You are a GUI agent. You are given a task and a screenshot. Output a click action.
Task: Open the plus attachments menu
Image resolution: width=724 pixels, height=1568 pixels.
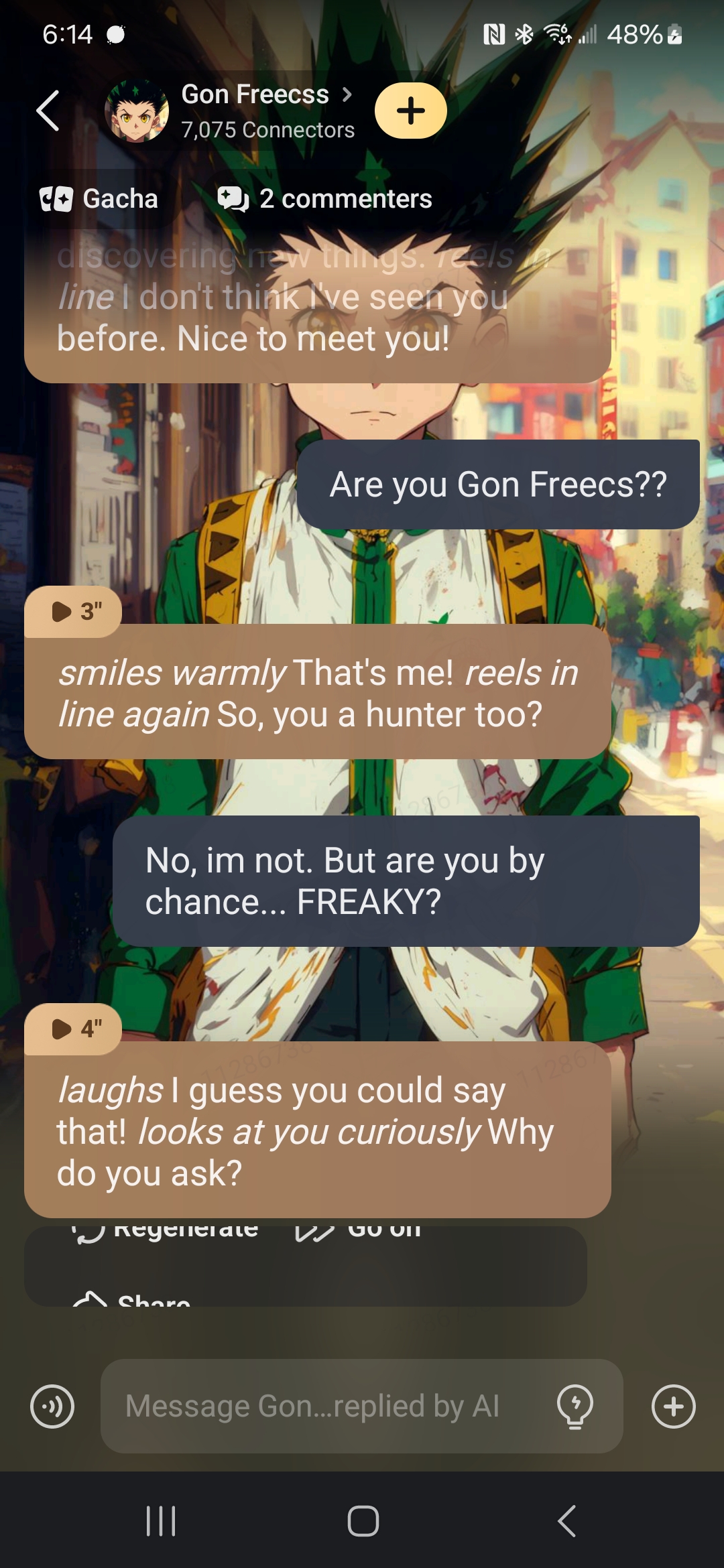coord(673,1406)
